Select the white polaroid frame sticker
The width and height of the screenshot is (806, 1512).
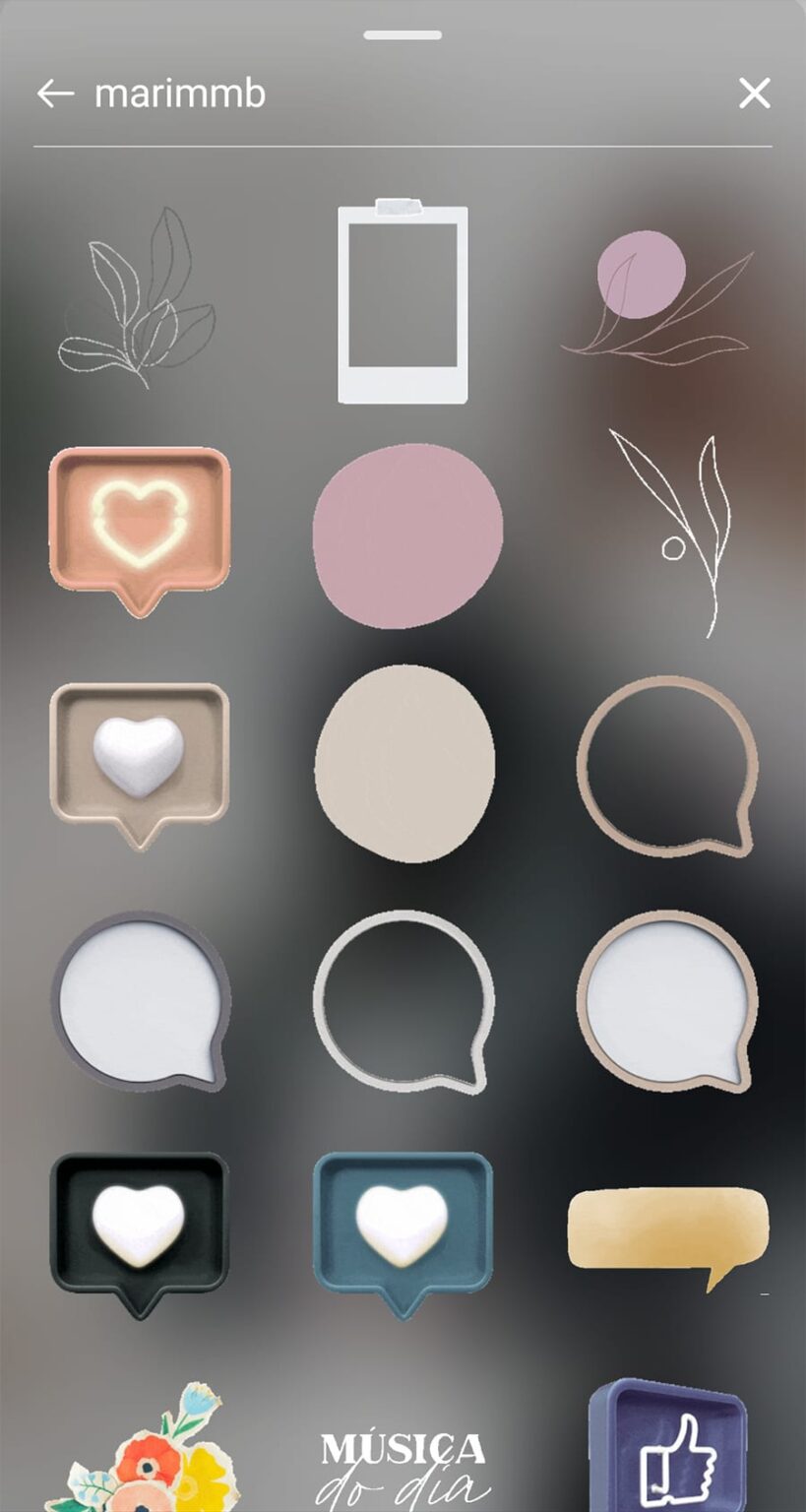click(x=403, y=301)
